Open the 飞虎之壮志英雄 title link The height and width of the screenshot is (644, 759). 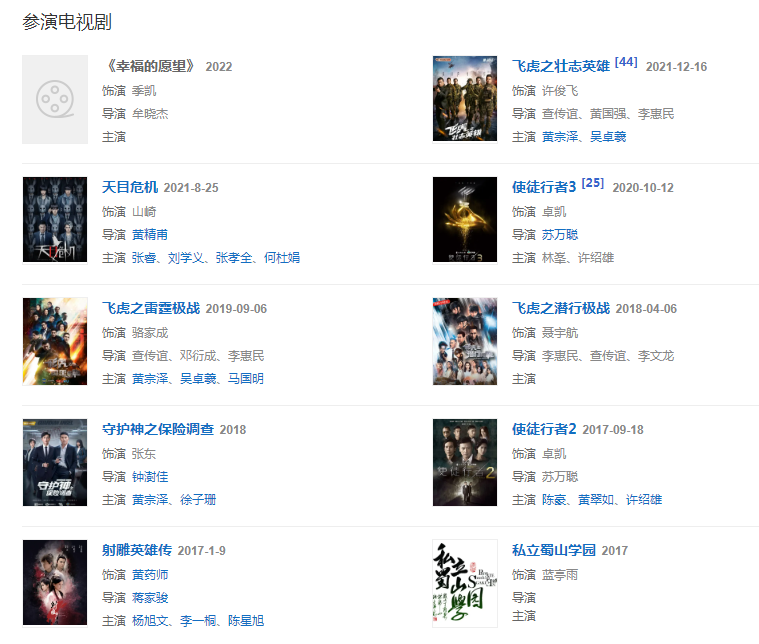(560, 66)
